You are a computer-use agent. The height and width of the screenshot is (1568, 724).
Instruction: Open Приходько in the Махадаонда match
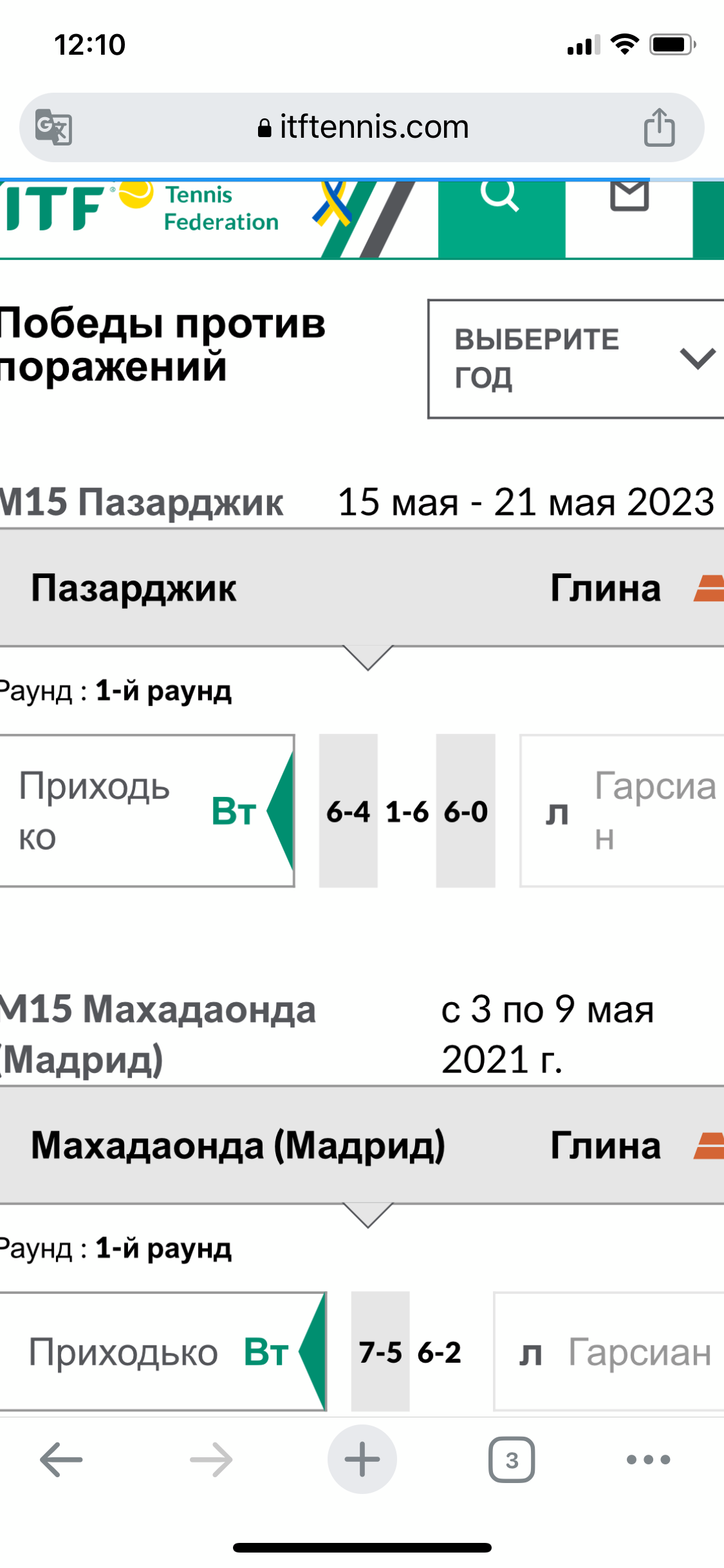pos(124,1352)
